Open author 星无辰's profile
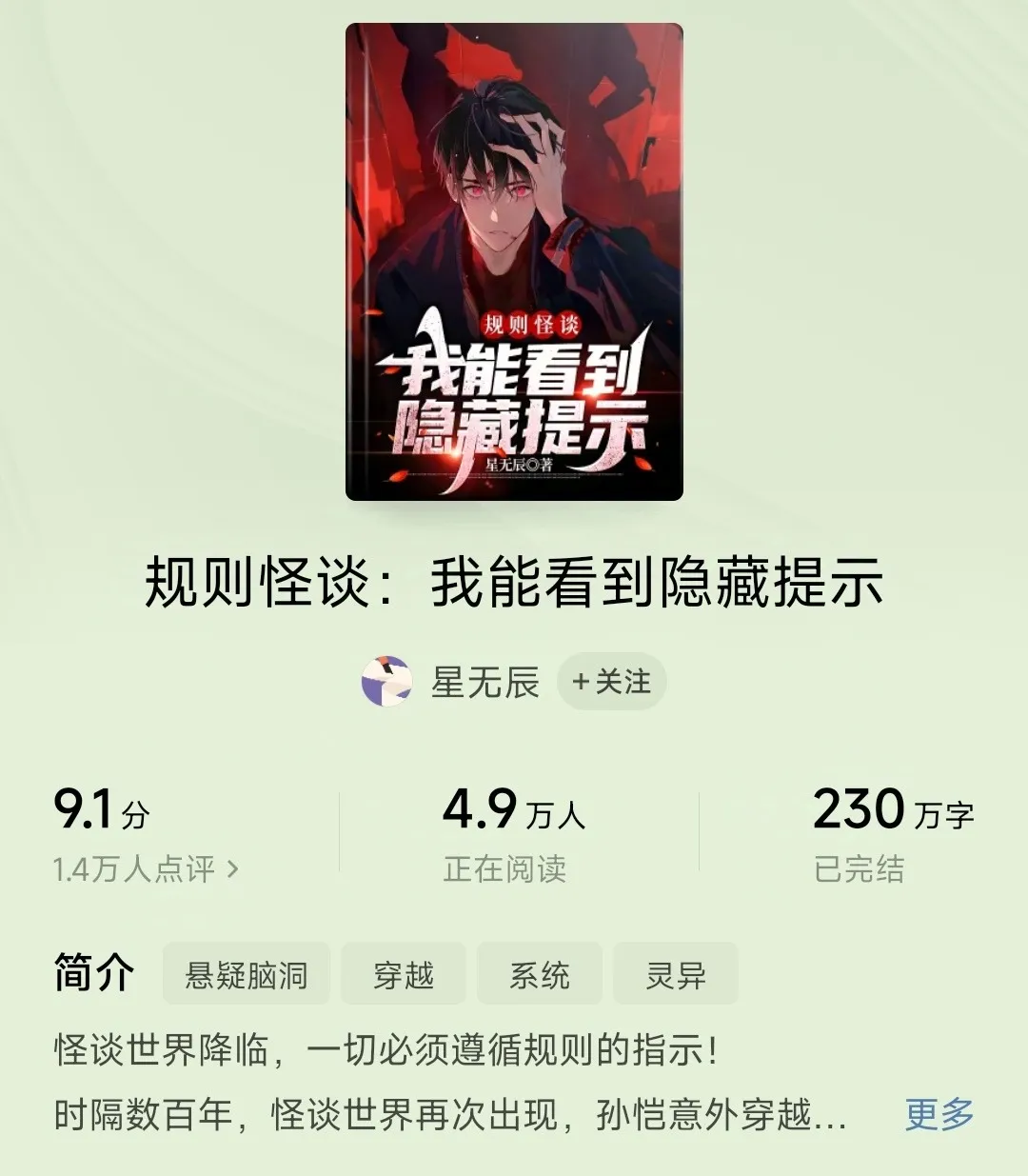Viewport: 1028px width, 1176px height. point(484,682)
